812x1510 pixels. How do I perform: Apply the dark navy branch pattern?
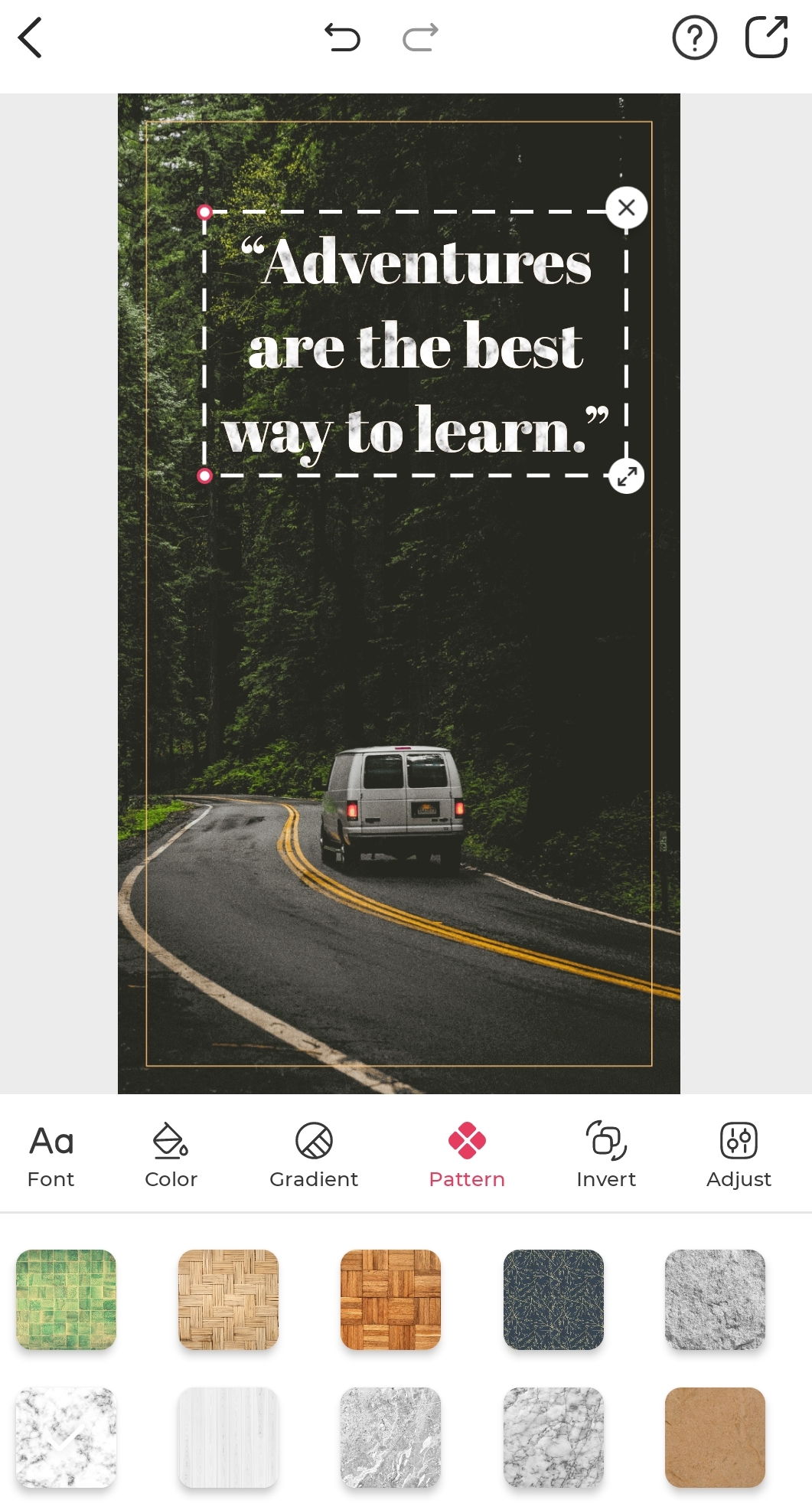point(553,1299)
